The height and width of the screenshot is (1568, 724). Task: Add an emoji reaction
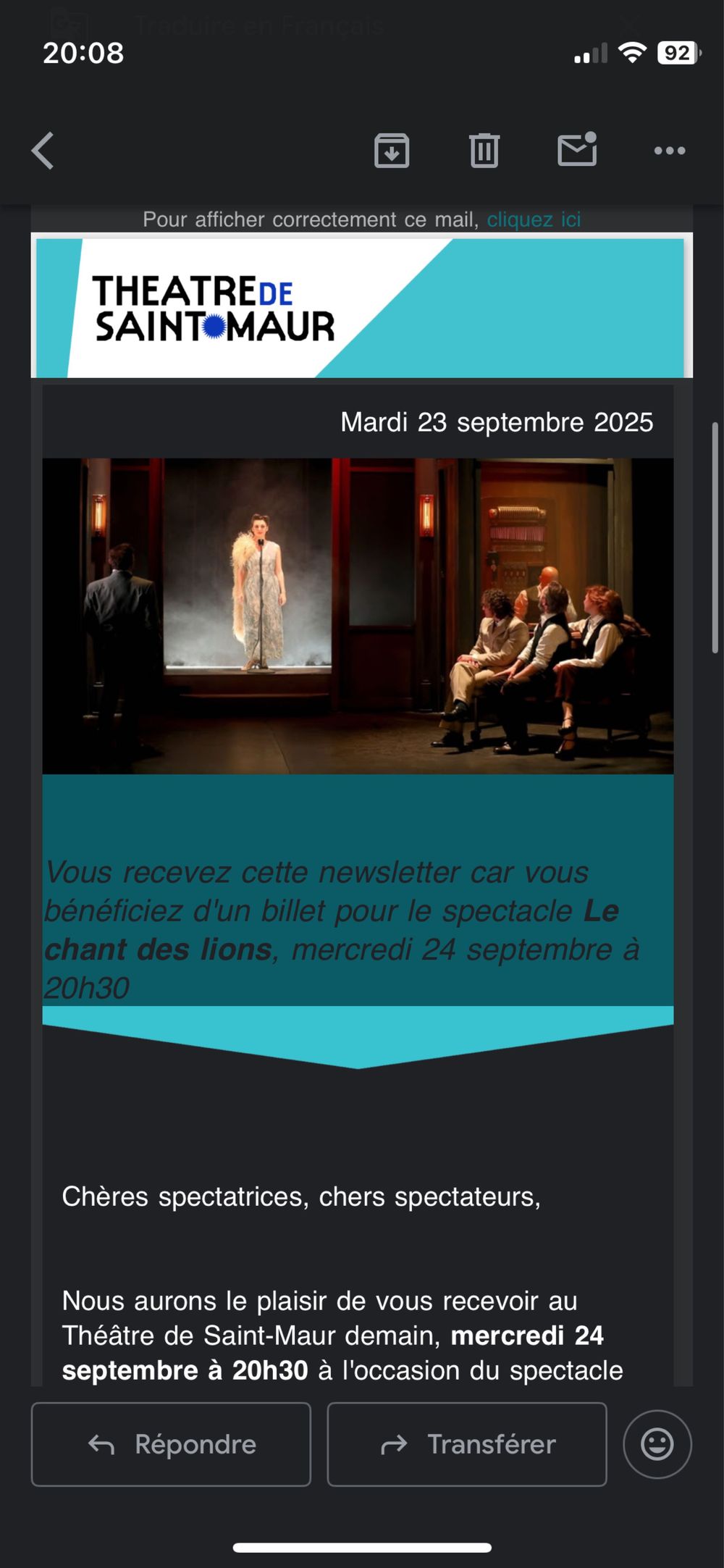coord(657,1444)
